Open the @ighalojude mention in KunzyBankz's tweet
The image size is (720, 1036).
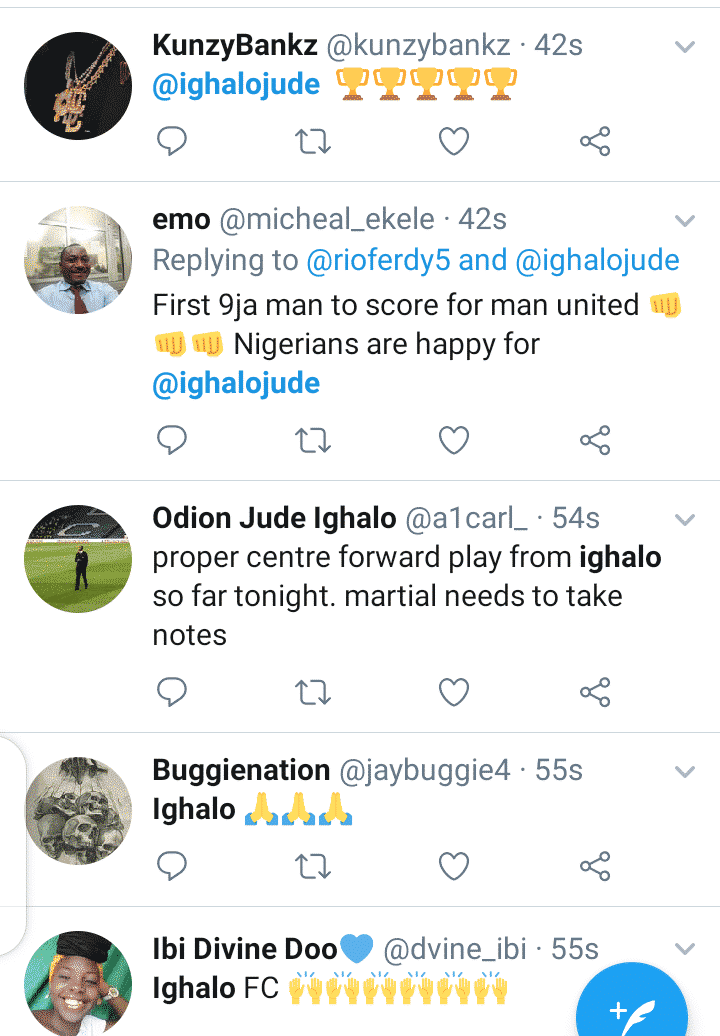236,85
